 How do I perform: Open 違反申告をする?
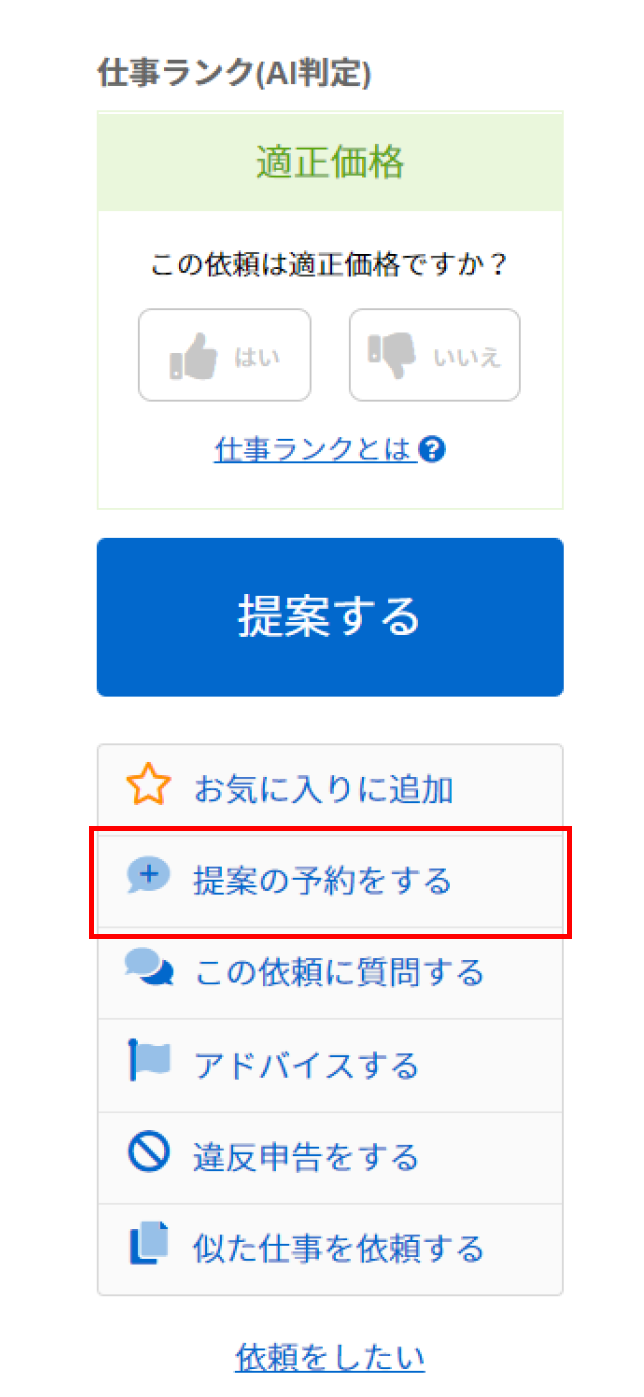pos(330,1157)
